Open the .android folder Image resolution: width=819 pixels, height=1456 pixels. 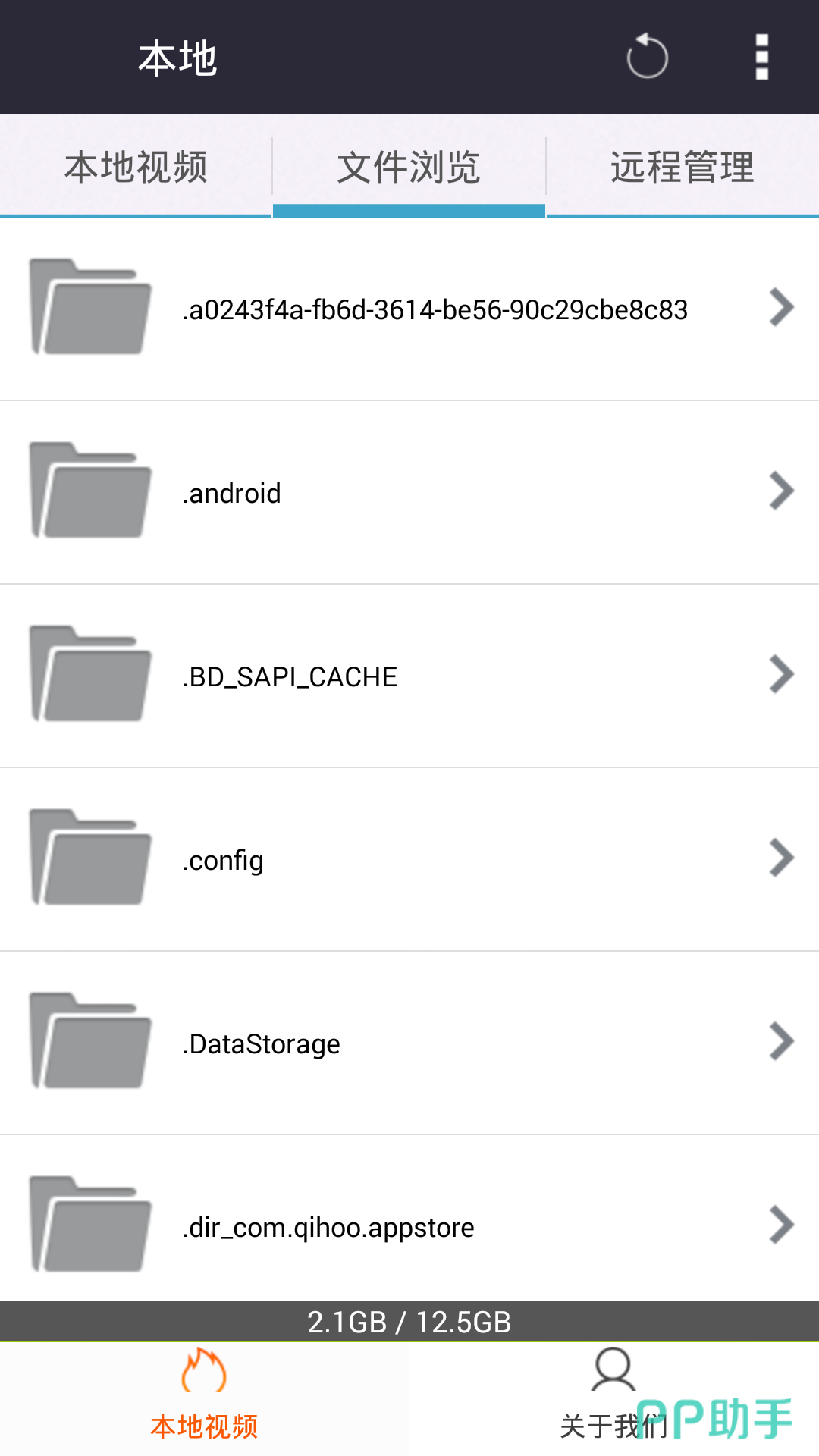tap(409, 492)
